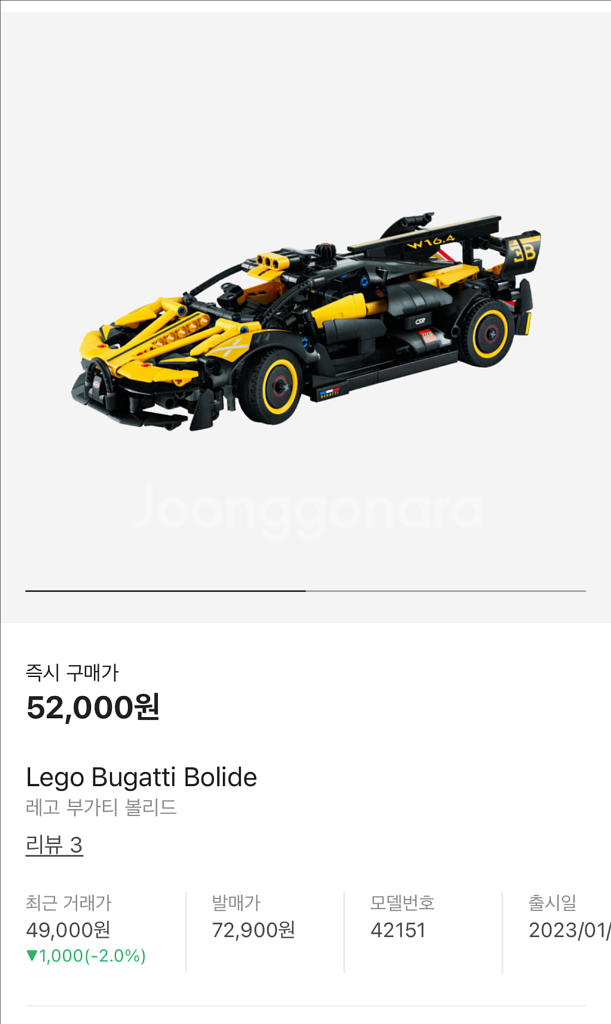Open the Lego Bugatti Bolide product photo
The height and width of the screenshot is (1024, 611).
[306, 321]
